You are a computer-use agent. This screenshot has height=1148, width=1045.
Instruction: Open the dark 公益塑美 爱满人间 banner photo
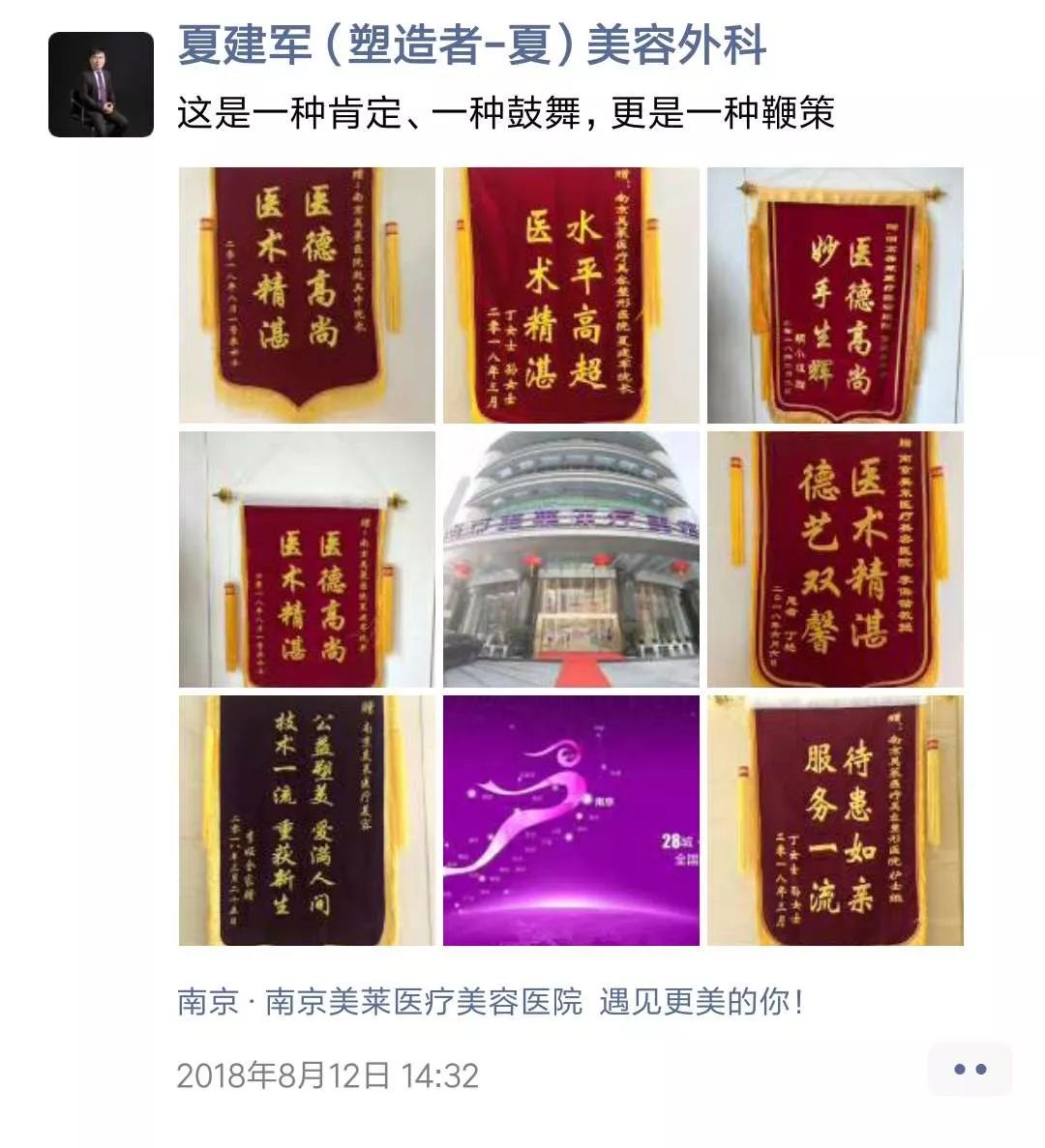pos(307,820)
